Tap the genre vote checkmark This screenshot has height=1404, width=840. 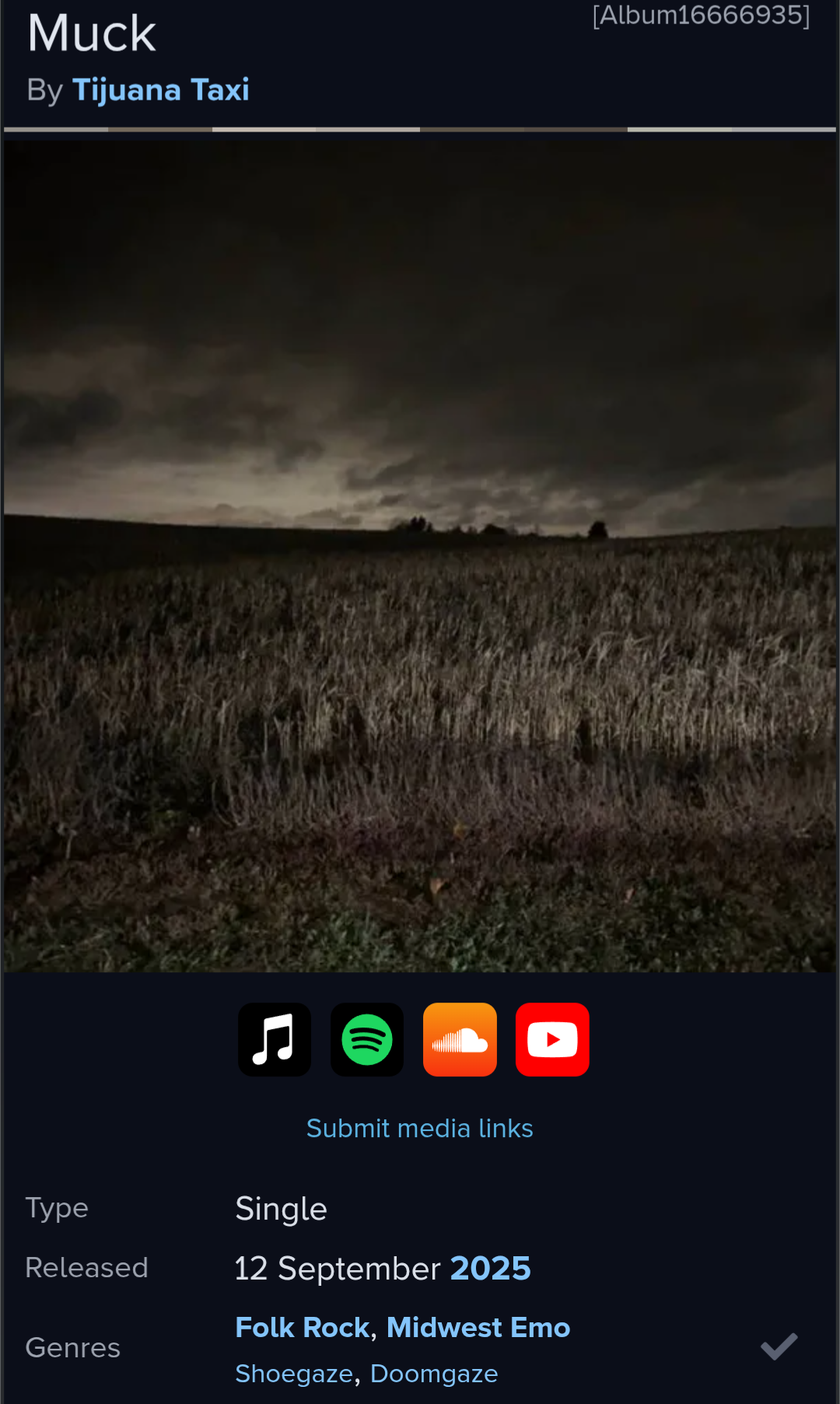point(779,1346)
